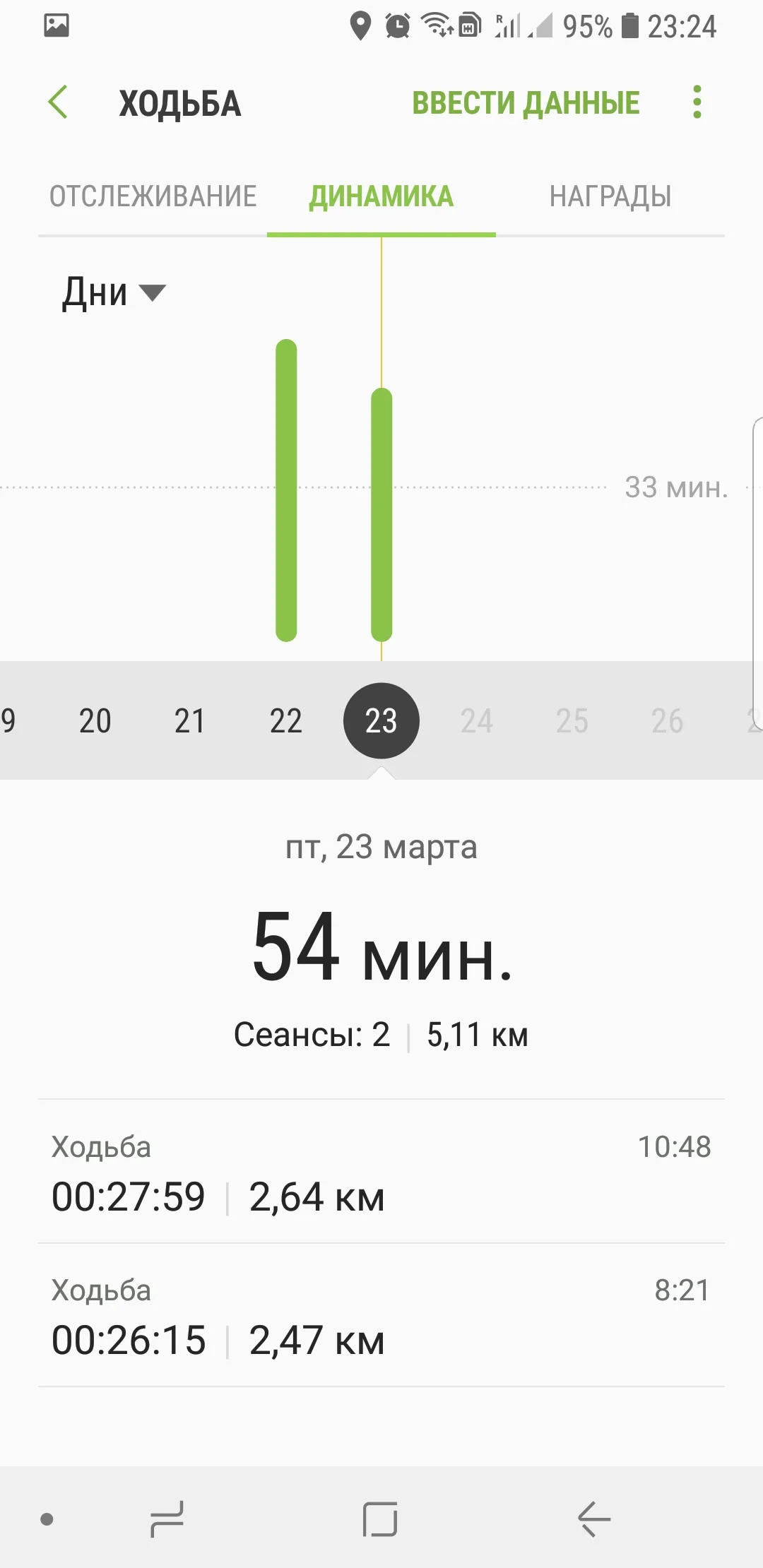Open recent apps from navigation bar

[x=167, y=1519]
